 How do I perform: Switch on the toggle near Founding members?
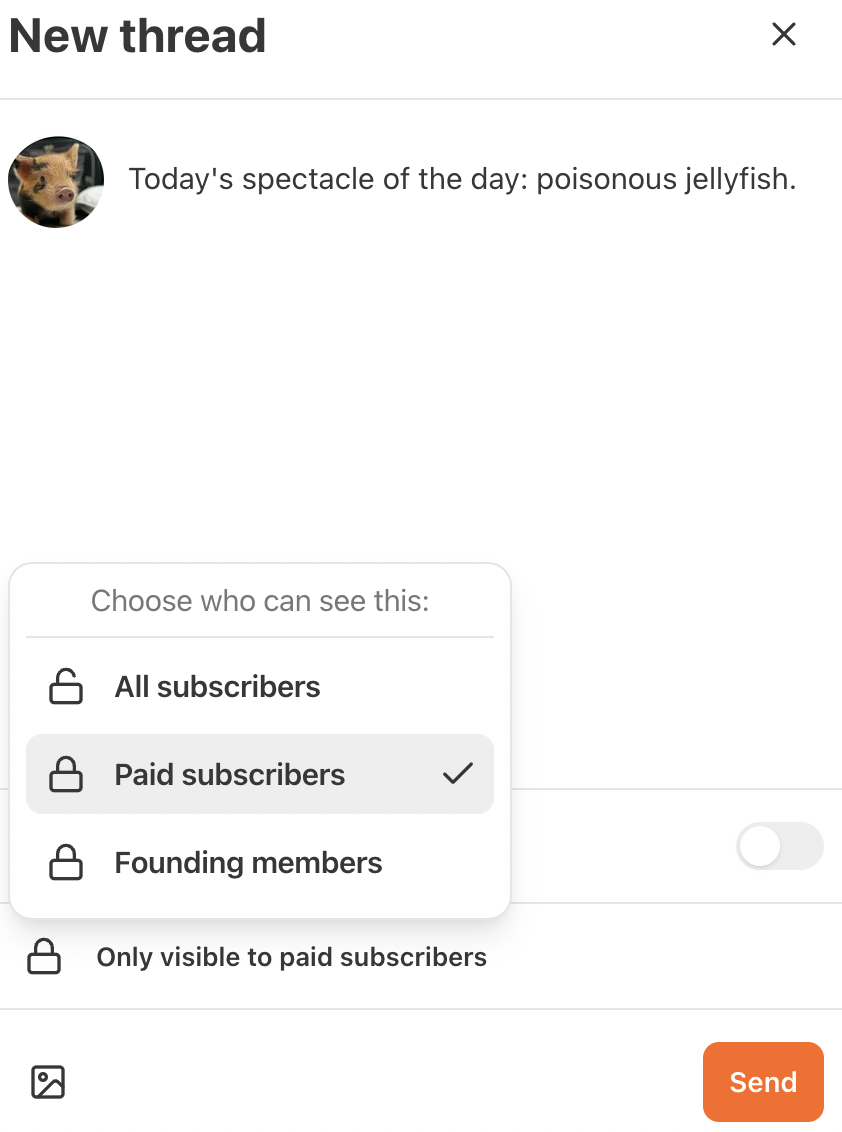[780, 846]
